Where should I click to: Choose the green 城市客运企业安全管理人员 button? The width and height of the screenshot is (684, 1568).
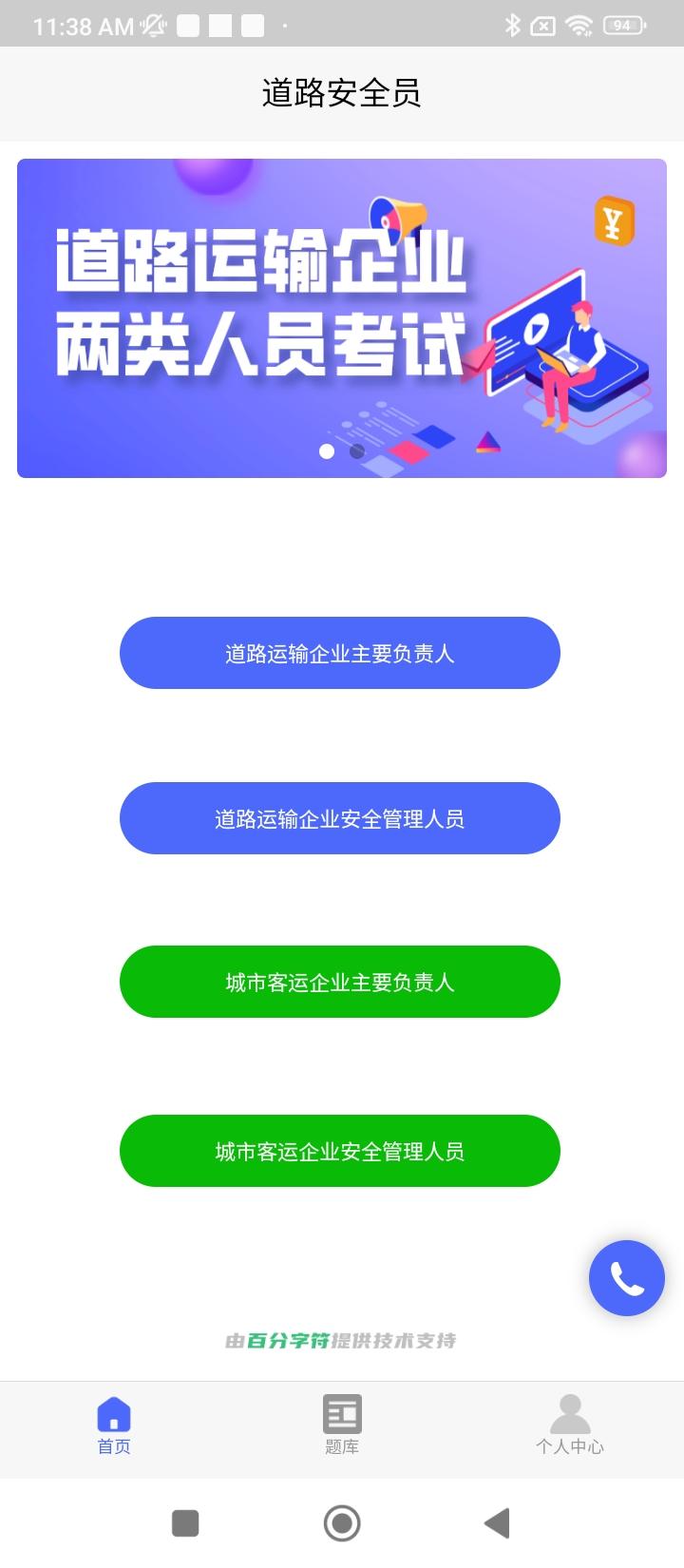tap(340, 1151)
